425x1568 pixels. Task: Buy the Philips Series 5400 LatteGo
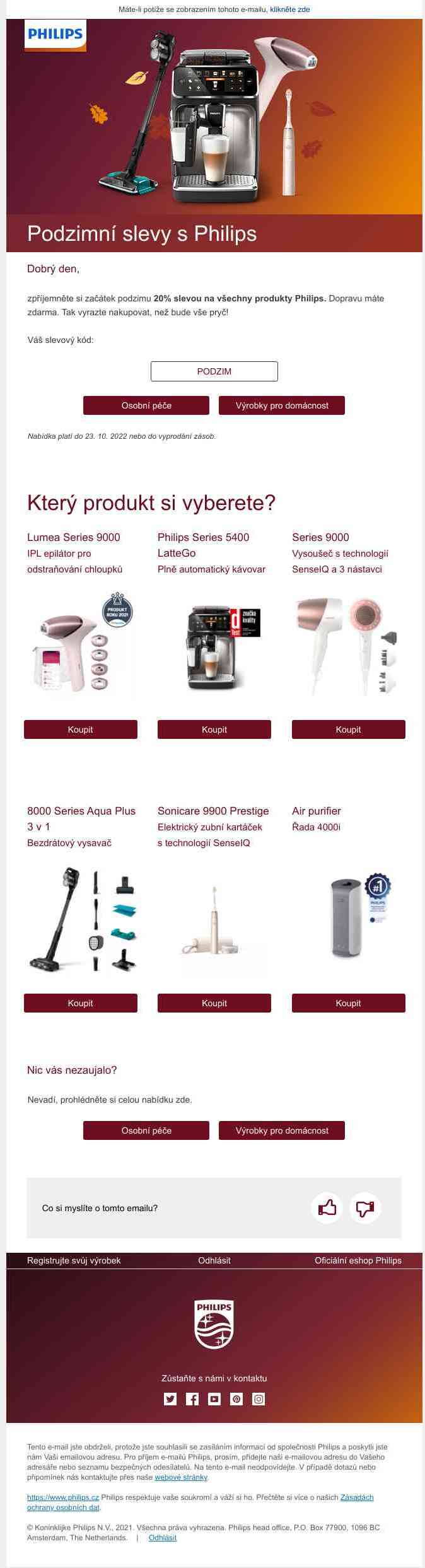point(214,729)
